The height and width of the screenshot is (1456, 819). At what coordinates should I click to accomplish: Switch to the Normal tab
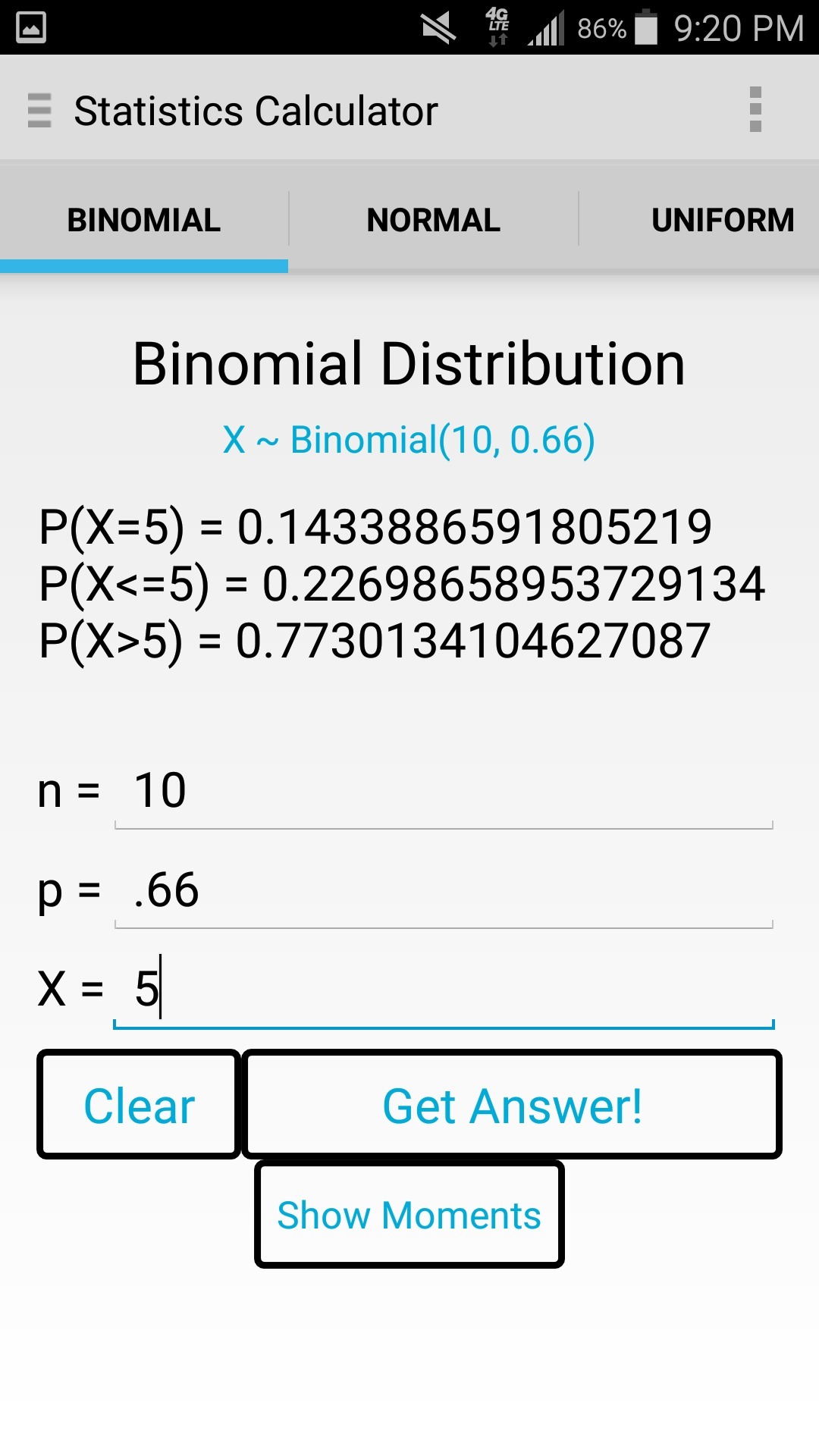(433, 220)
